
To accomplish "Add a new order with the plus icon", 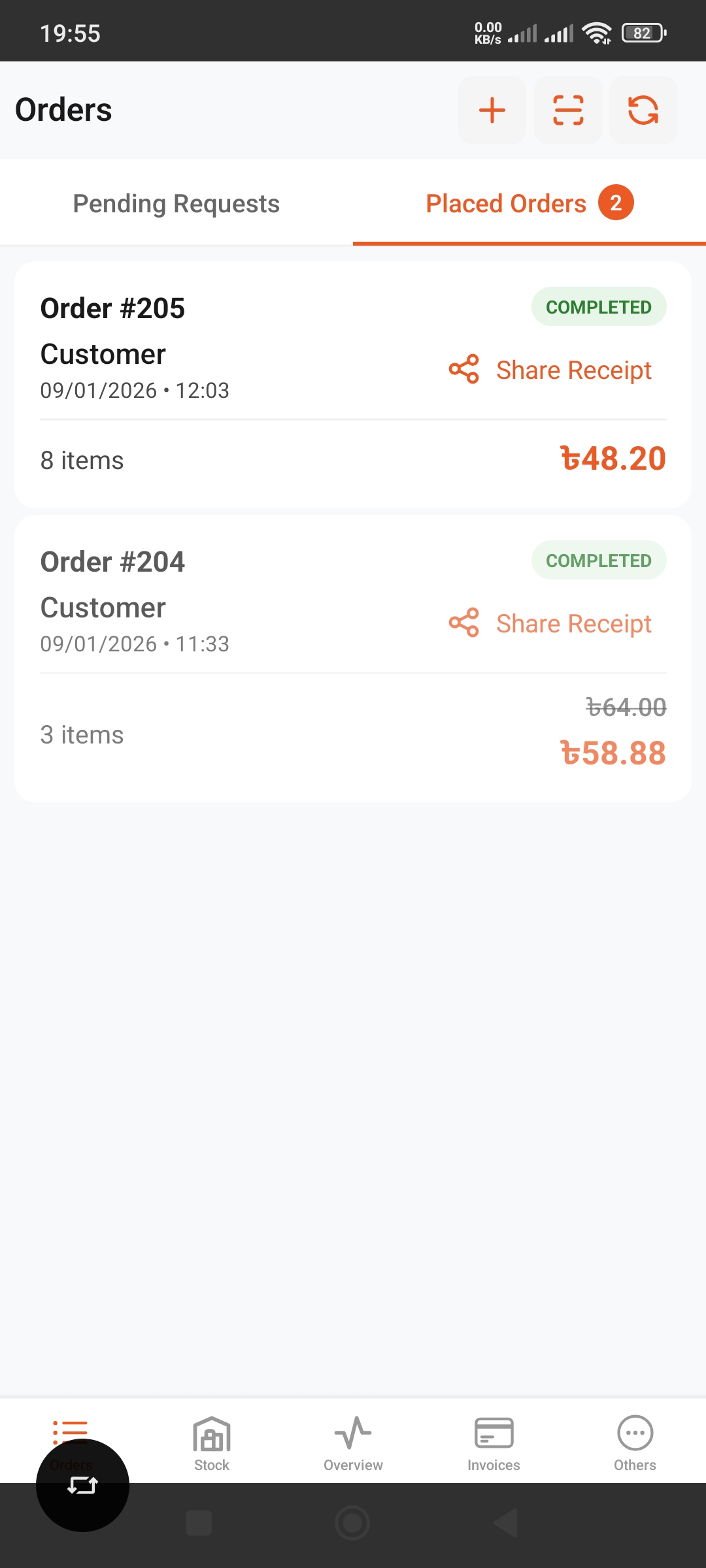I will point(492,110).
